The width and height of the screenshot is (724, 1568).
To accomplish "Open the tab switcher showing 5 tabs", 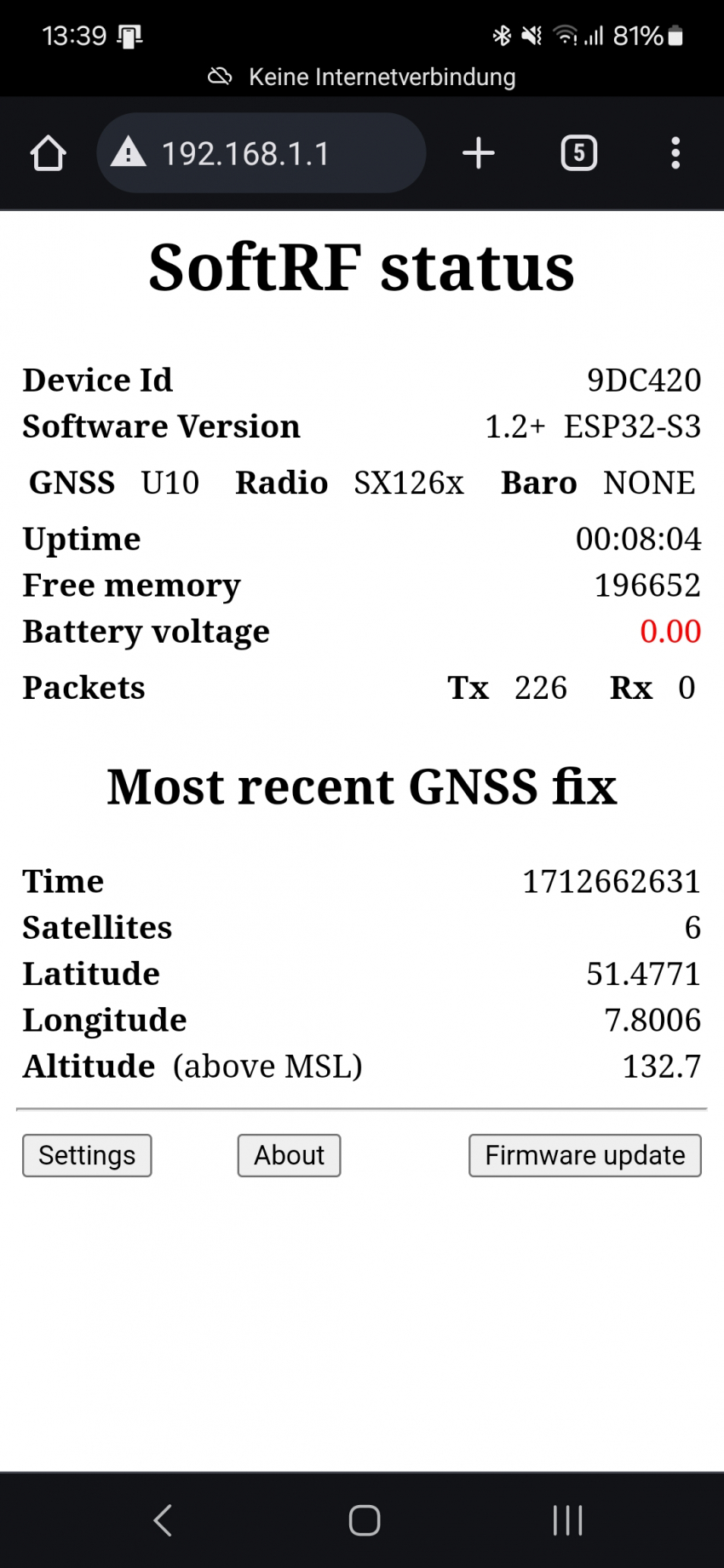I will tap(579, 153).
